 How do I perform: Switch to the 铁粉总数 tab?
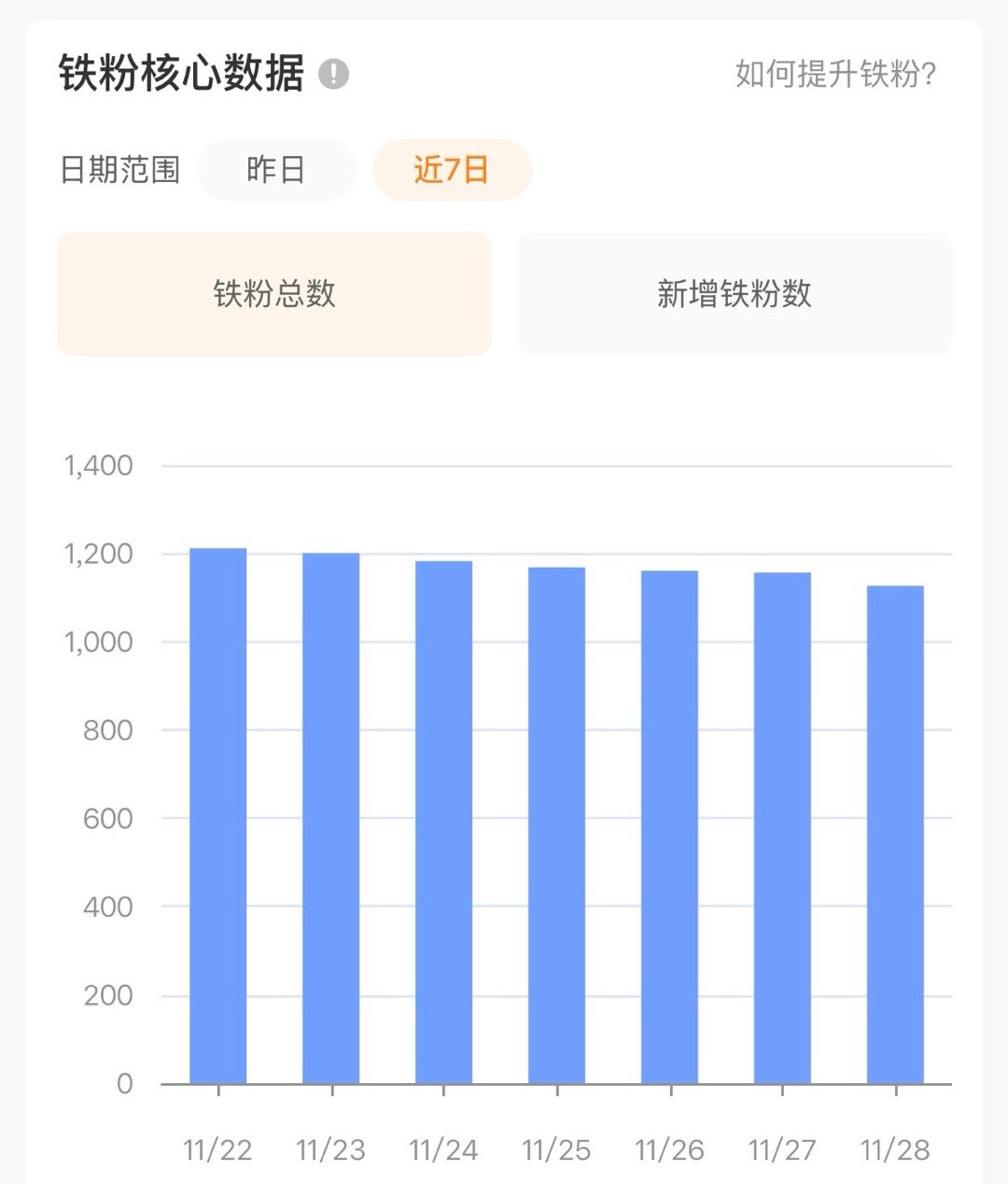point(273,294)
